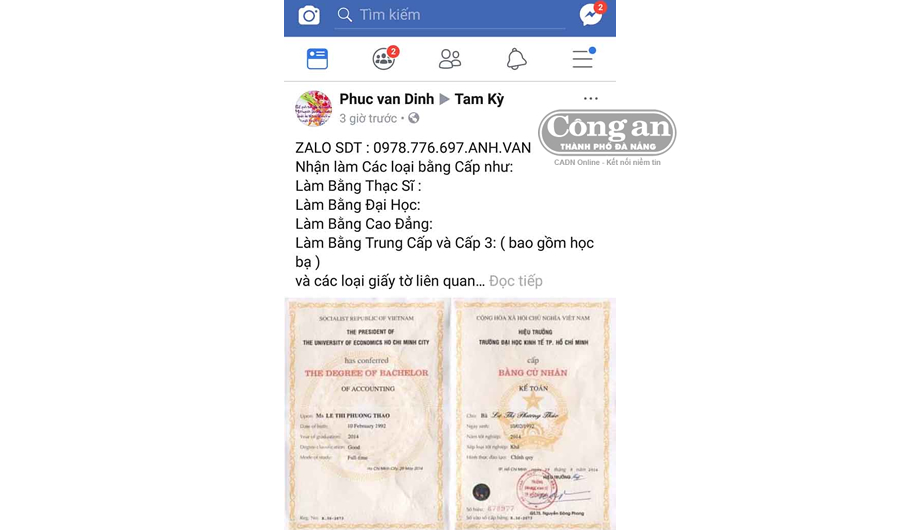Open Phuc van Dinh's profile name
This screenshot has width=900, height=530.
pos(386,99)
